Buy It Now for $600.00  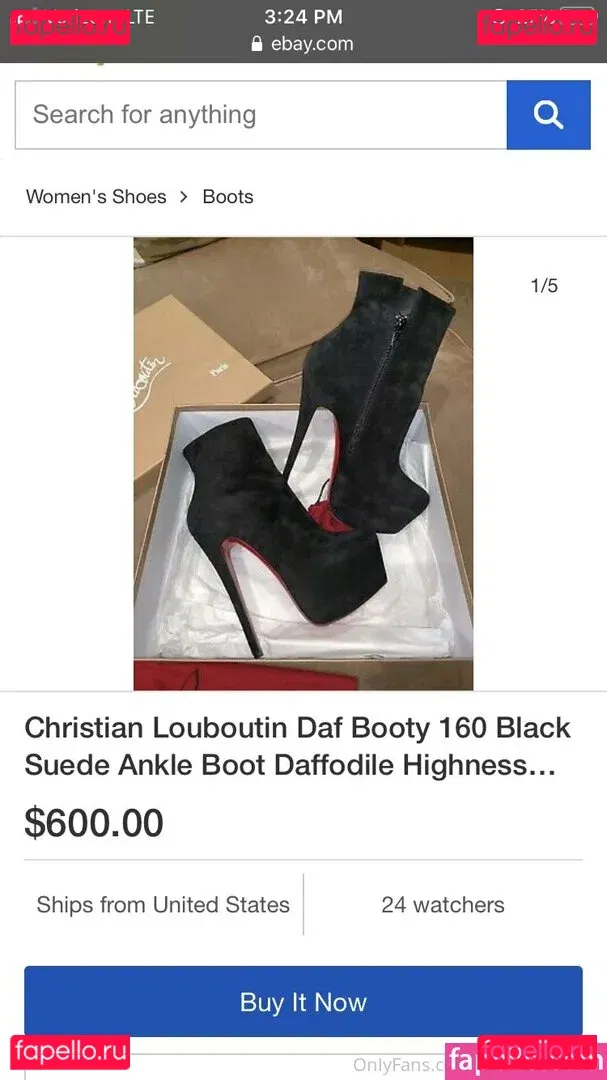[x=303, y=1002]
